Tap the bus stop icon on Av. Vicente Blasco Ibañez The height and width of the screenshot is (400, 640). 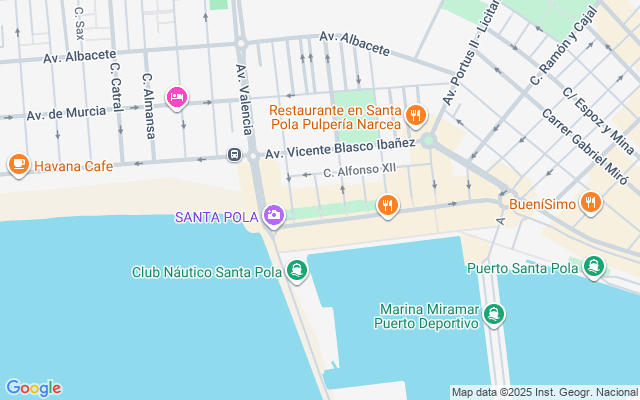pyautogui.click(x=234, y=155)
